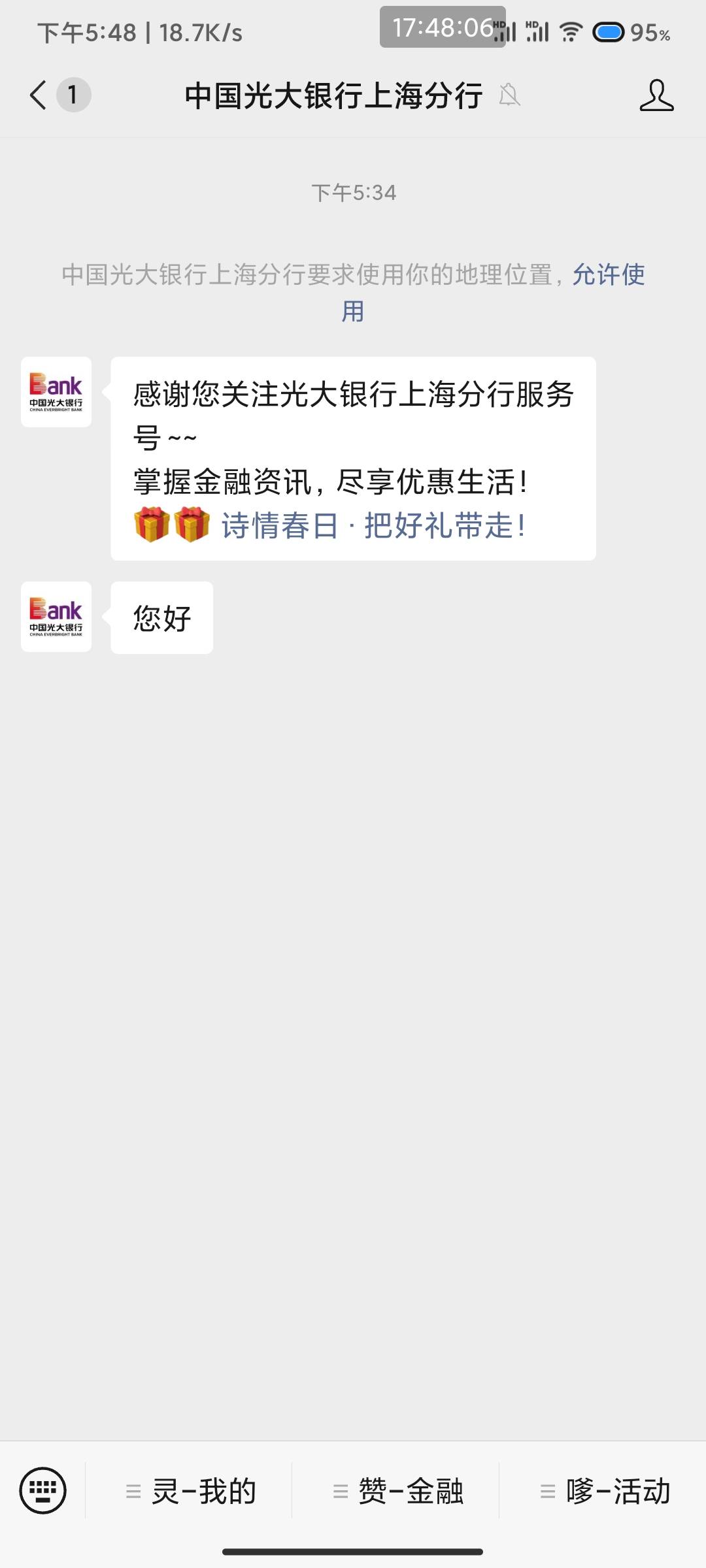Tap the bank avatar beside 您好
The width and height of the screenshot is (706, 1568).
56,617
